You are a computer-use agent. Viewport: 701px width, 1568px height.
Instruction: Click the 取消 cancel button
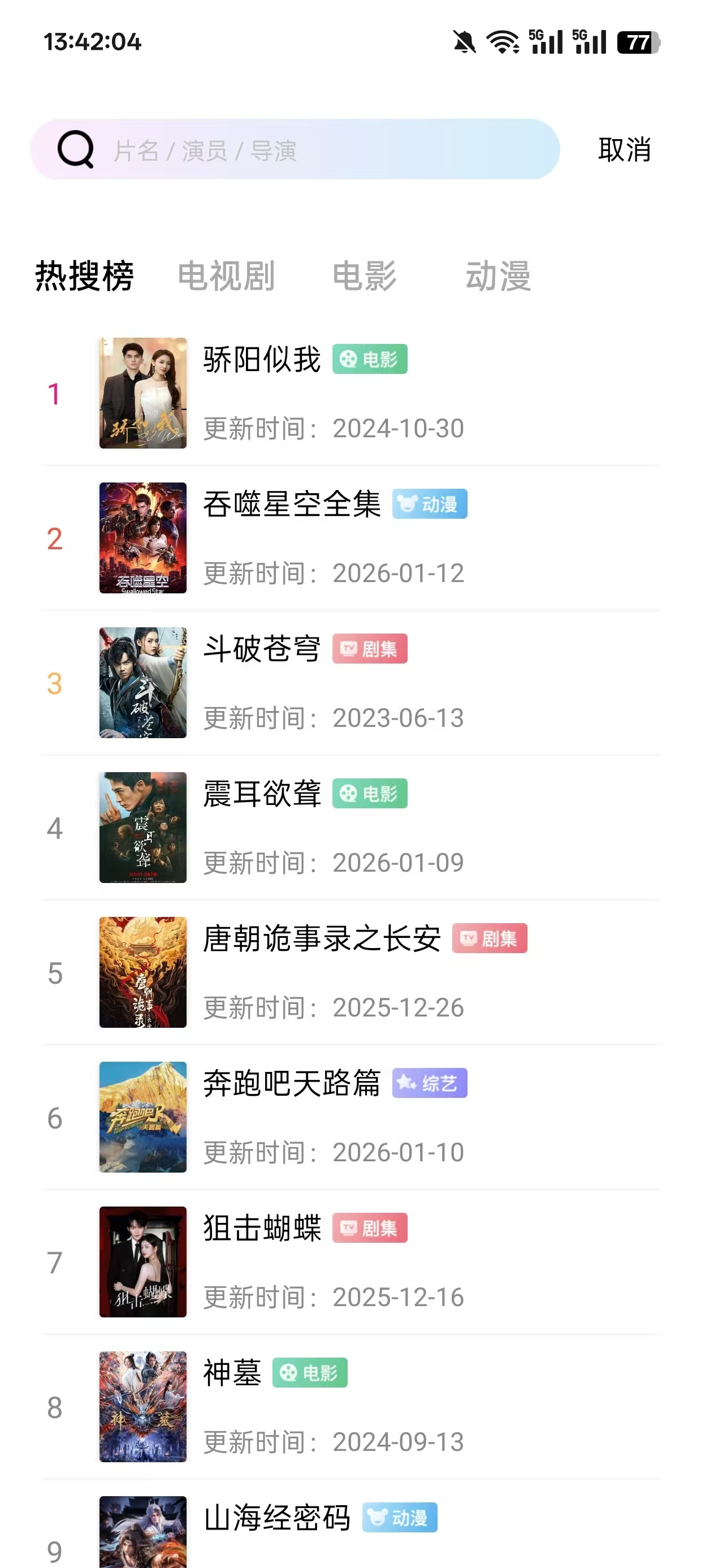[x=623, y=150]
